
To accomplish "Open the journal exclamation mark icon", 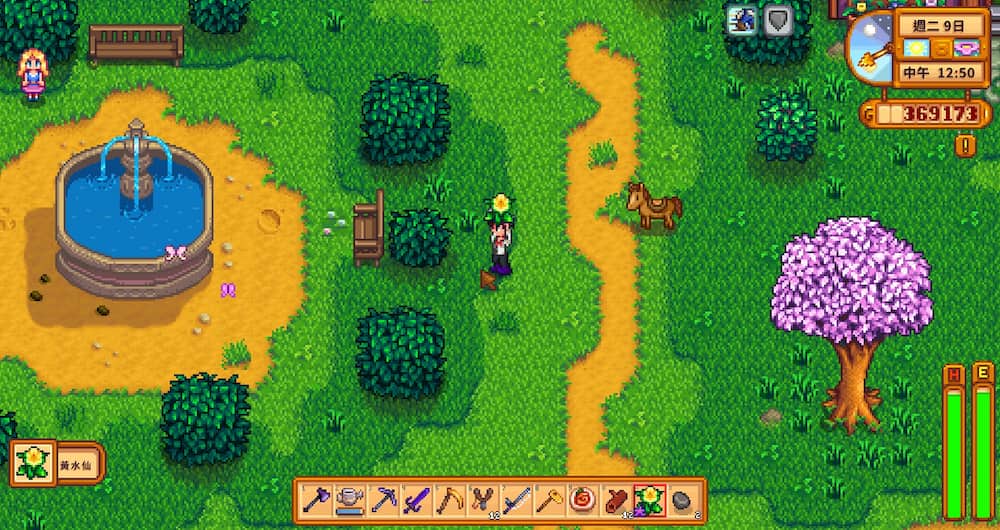I will point(965,146).
